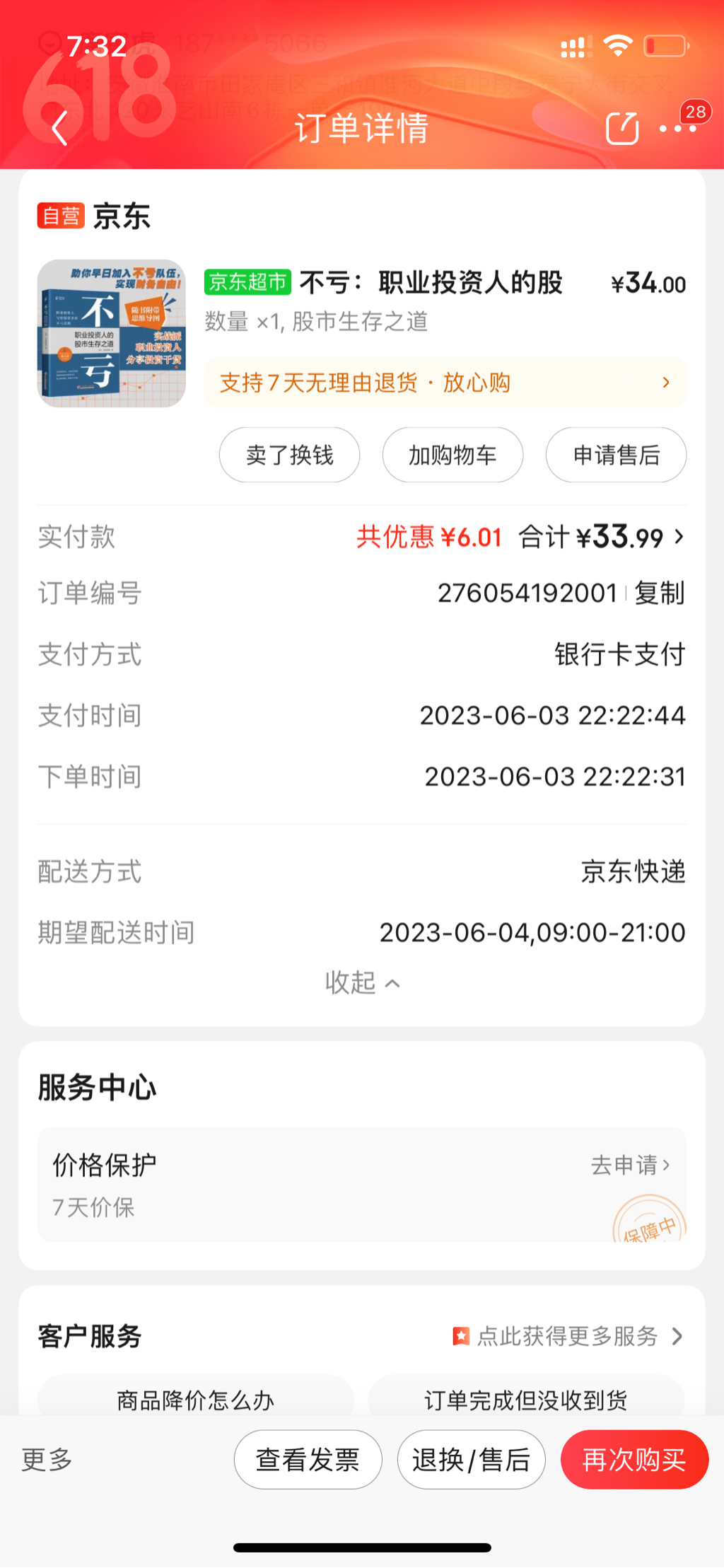Expand the 实付款 total breakdown
This screenshot has width=724, height=1568.
[677, 538]
